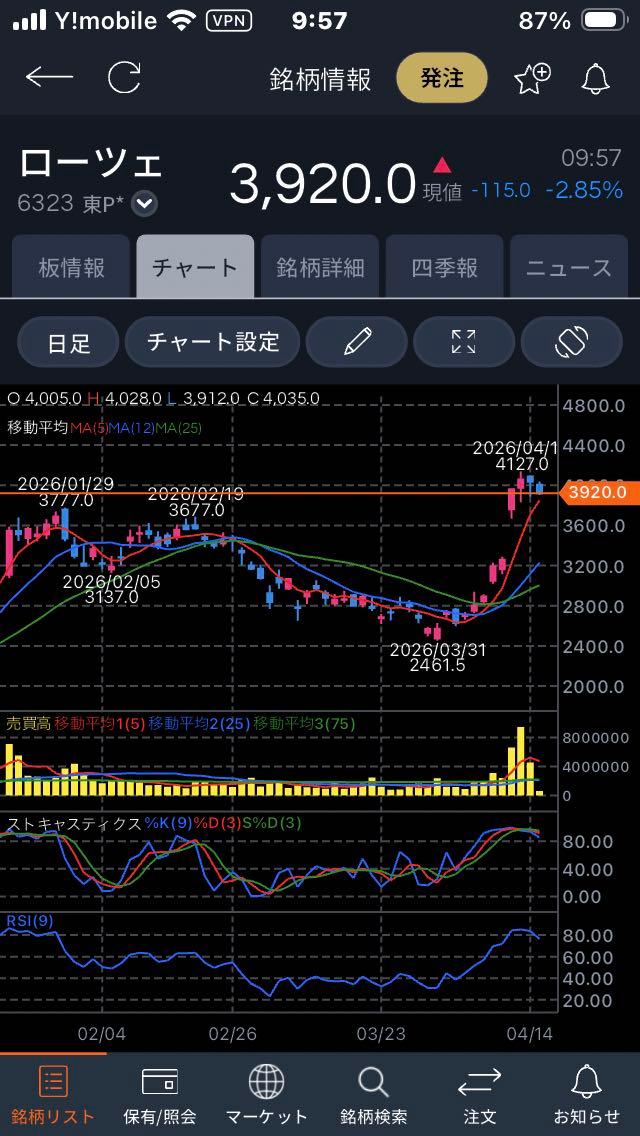The height and width of the screenshot is (1136, 640).
Task: Open 銘柄検索 stock search
Action: click(x=373, y=1094)
